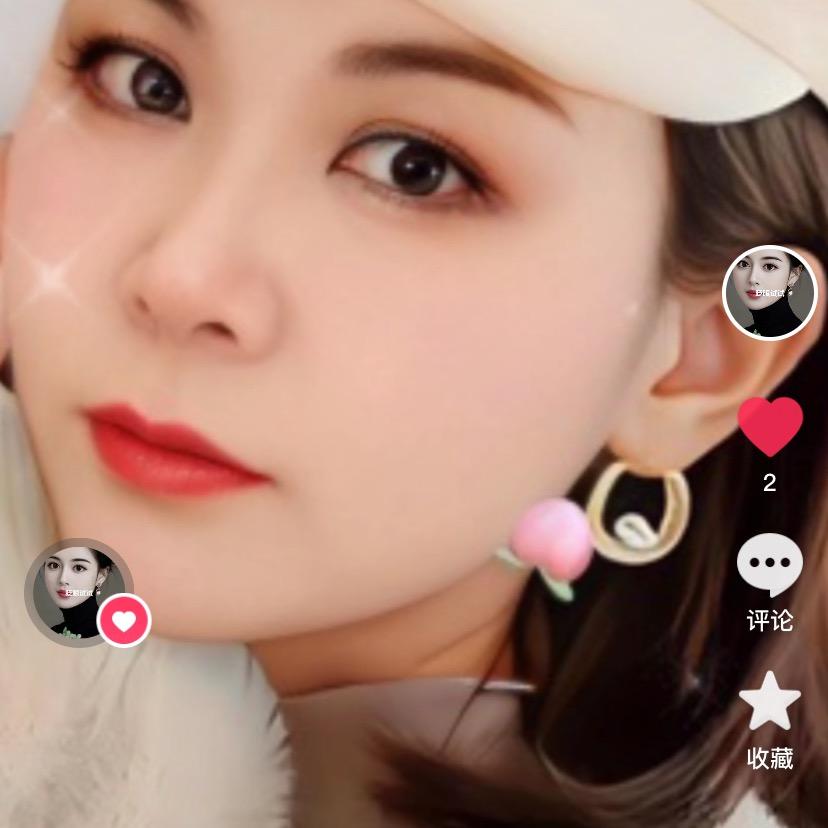
Task: Tap the avatar with heart badge
Action: click(80, 592)
